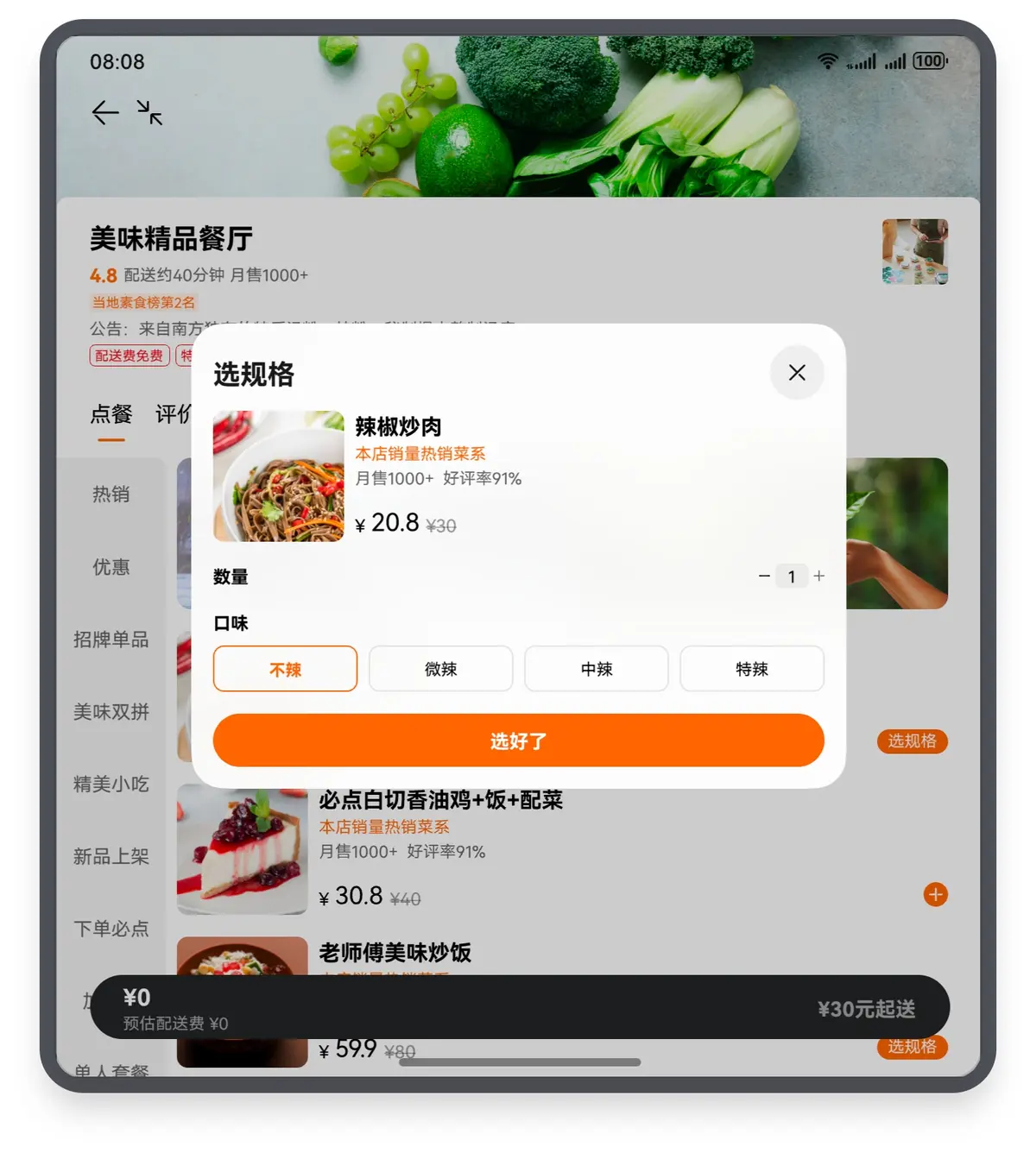Go back using the arrow icon
Image resolution: width=1036 pixels, height=1153 pixels.
pos(105,113)
